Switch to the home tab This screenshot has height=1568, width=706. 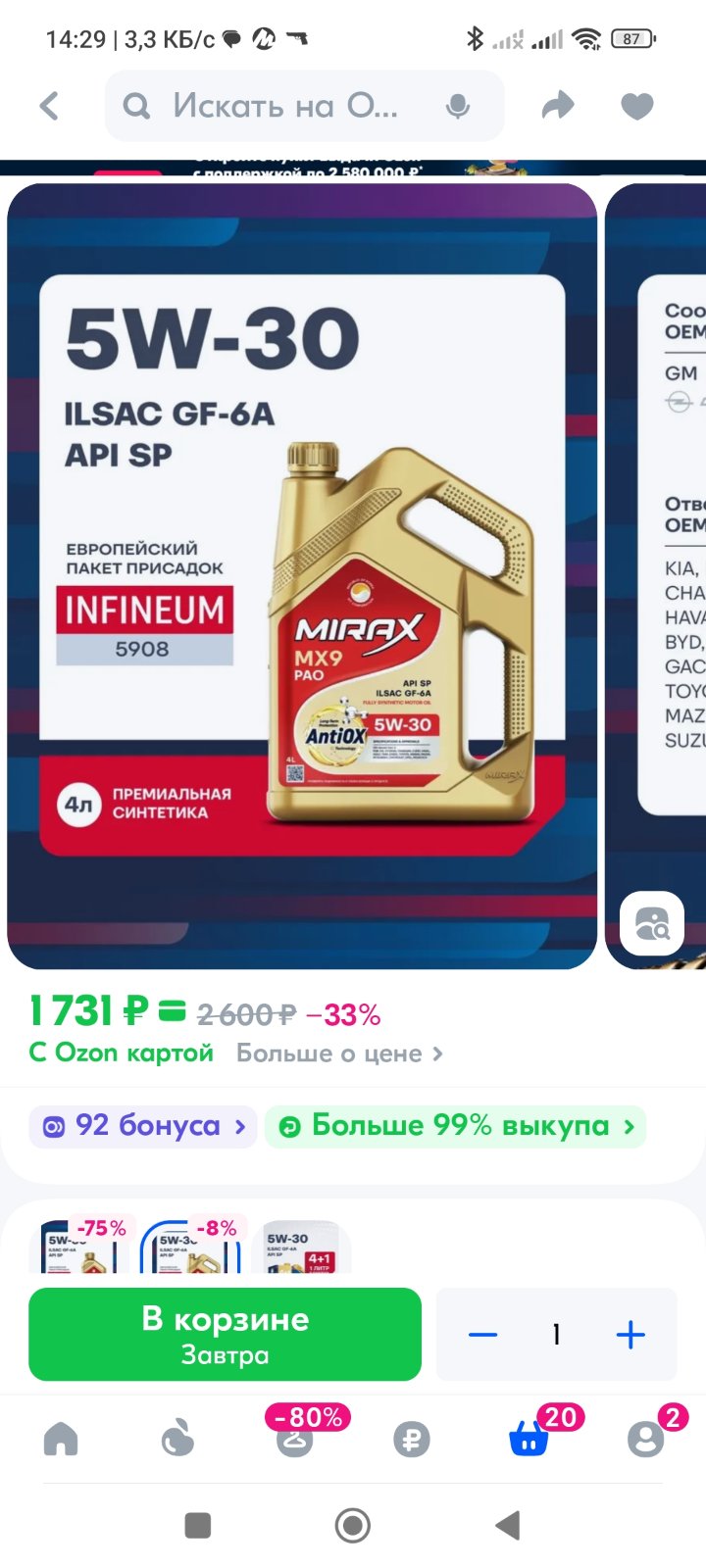click(x=61, y=1439)
